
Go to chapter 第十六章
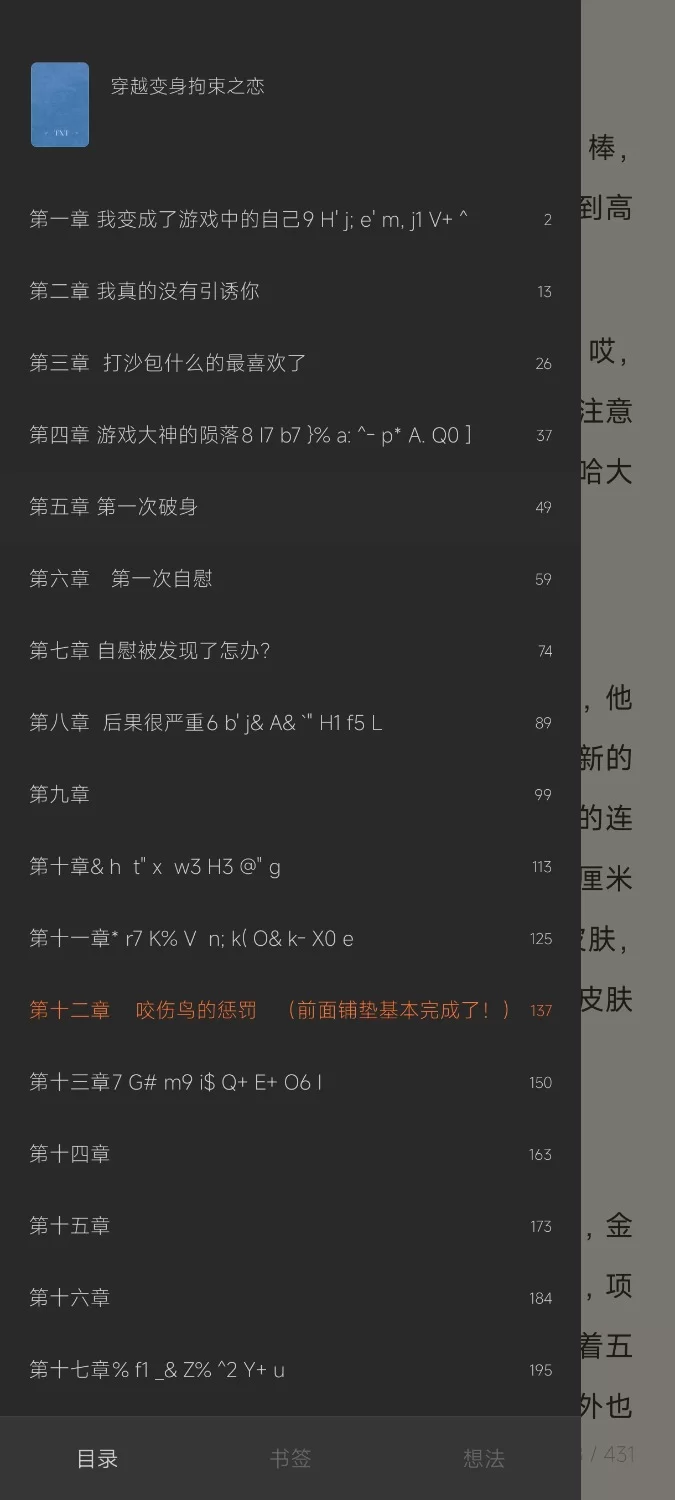pyautogui.click(x=69, y=1298)
